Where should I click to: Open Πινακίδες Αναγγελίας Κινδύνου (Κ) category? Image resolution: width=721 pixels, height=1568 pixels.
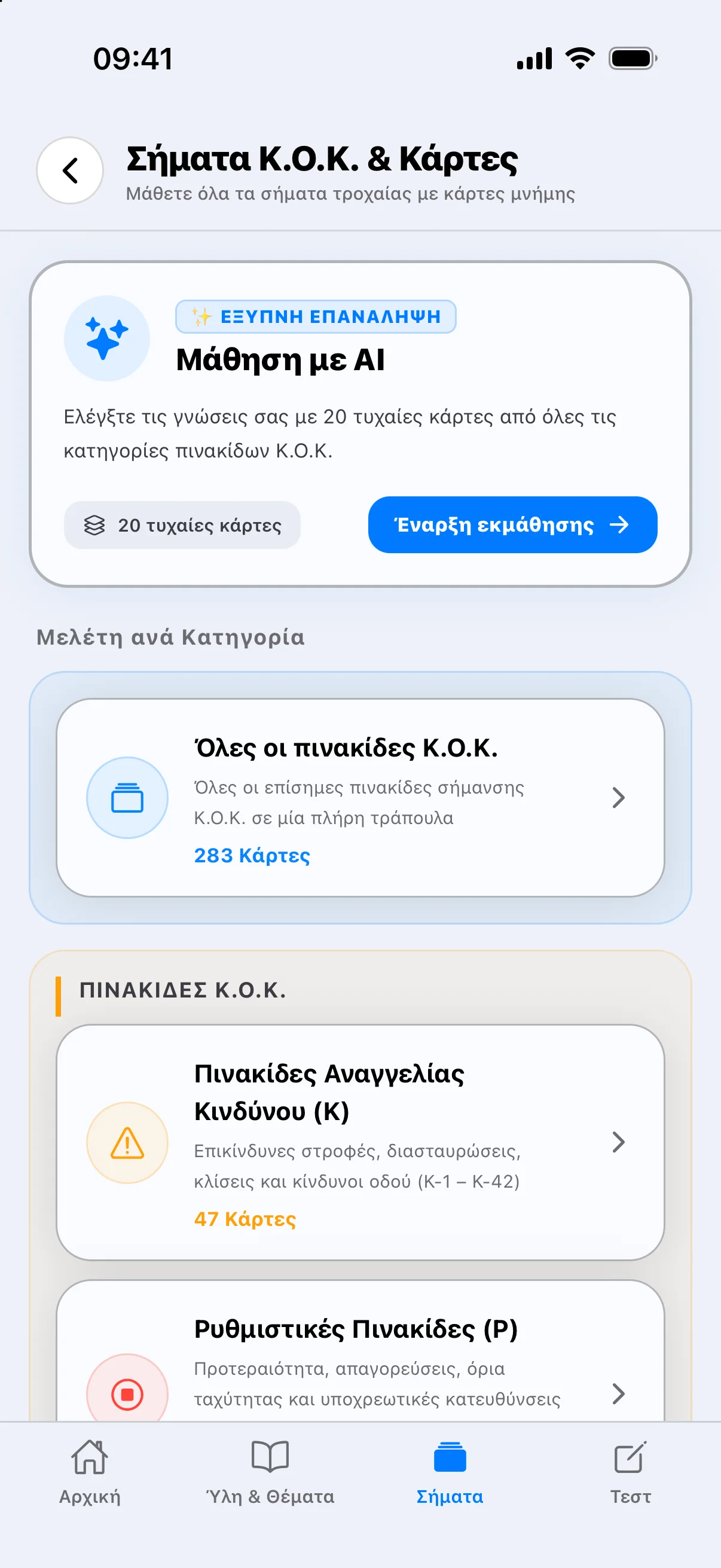[x=360, y=1143]
